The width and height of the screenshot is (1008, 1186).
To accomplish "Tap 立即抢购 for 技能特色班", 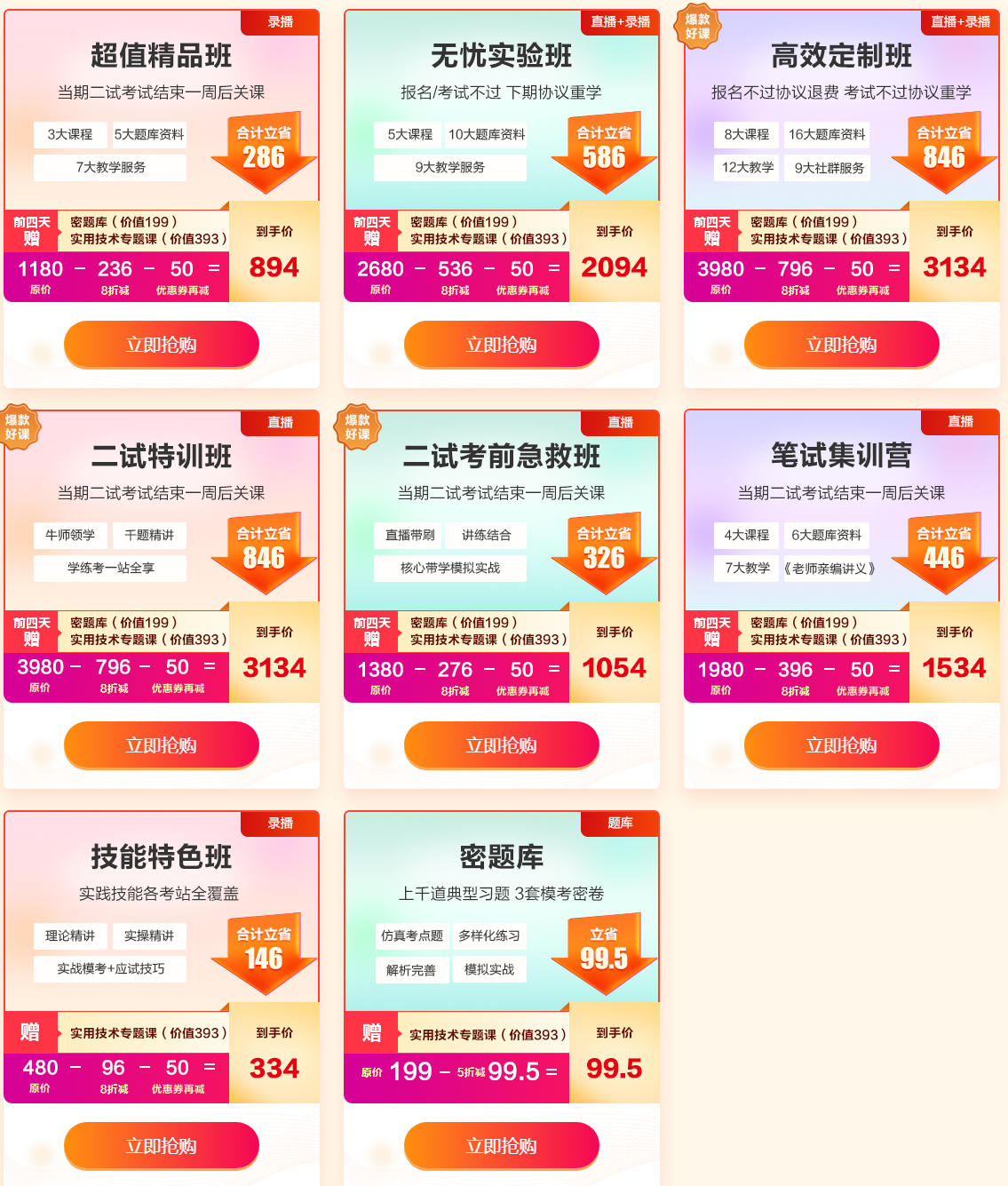I will [x=162, y=1146].
